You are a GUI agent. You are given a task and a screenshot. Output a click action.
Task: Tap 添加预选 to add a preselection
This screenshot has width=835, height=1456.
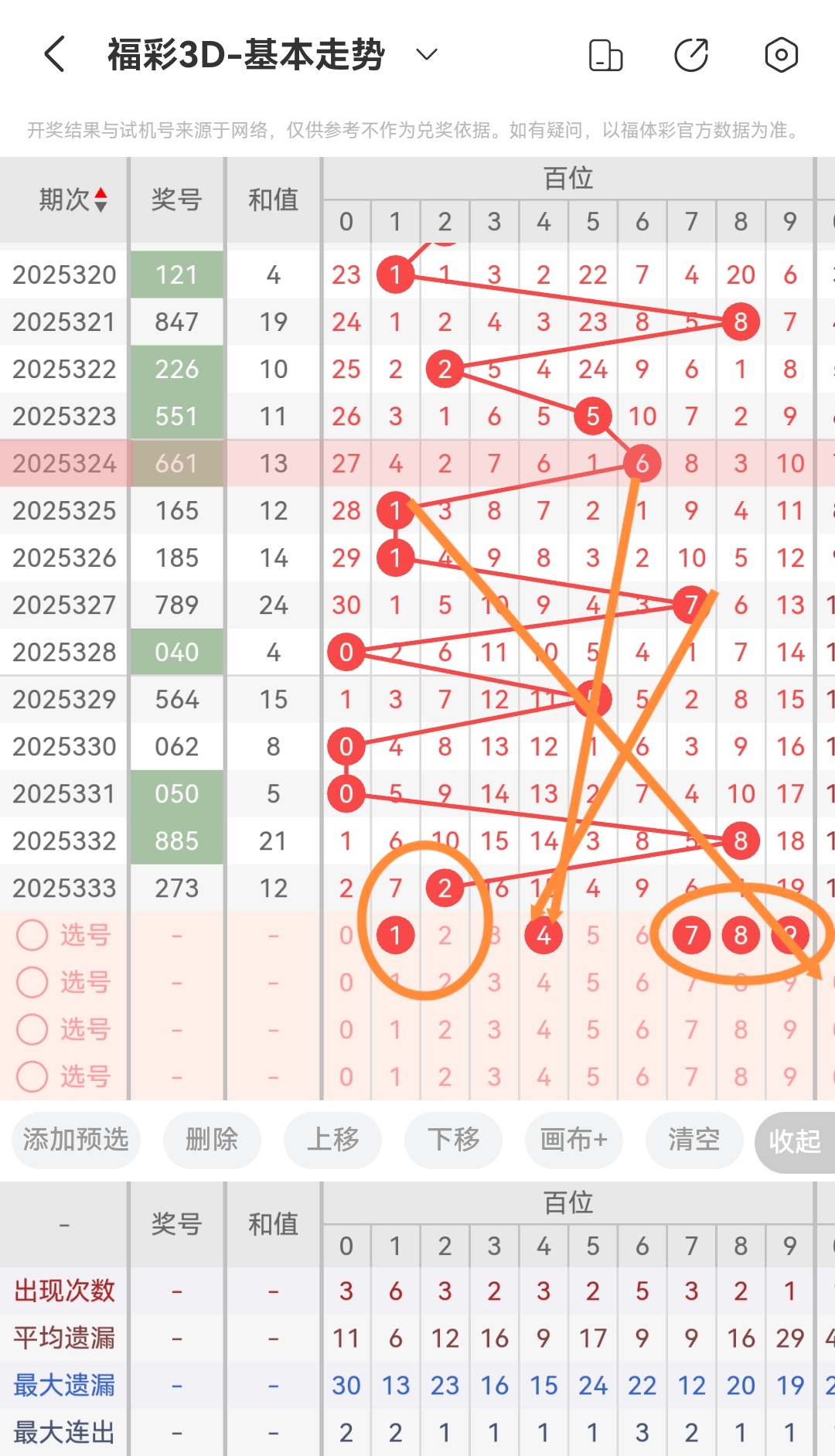(76, 1141)
